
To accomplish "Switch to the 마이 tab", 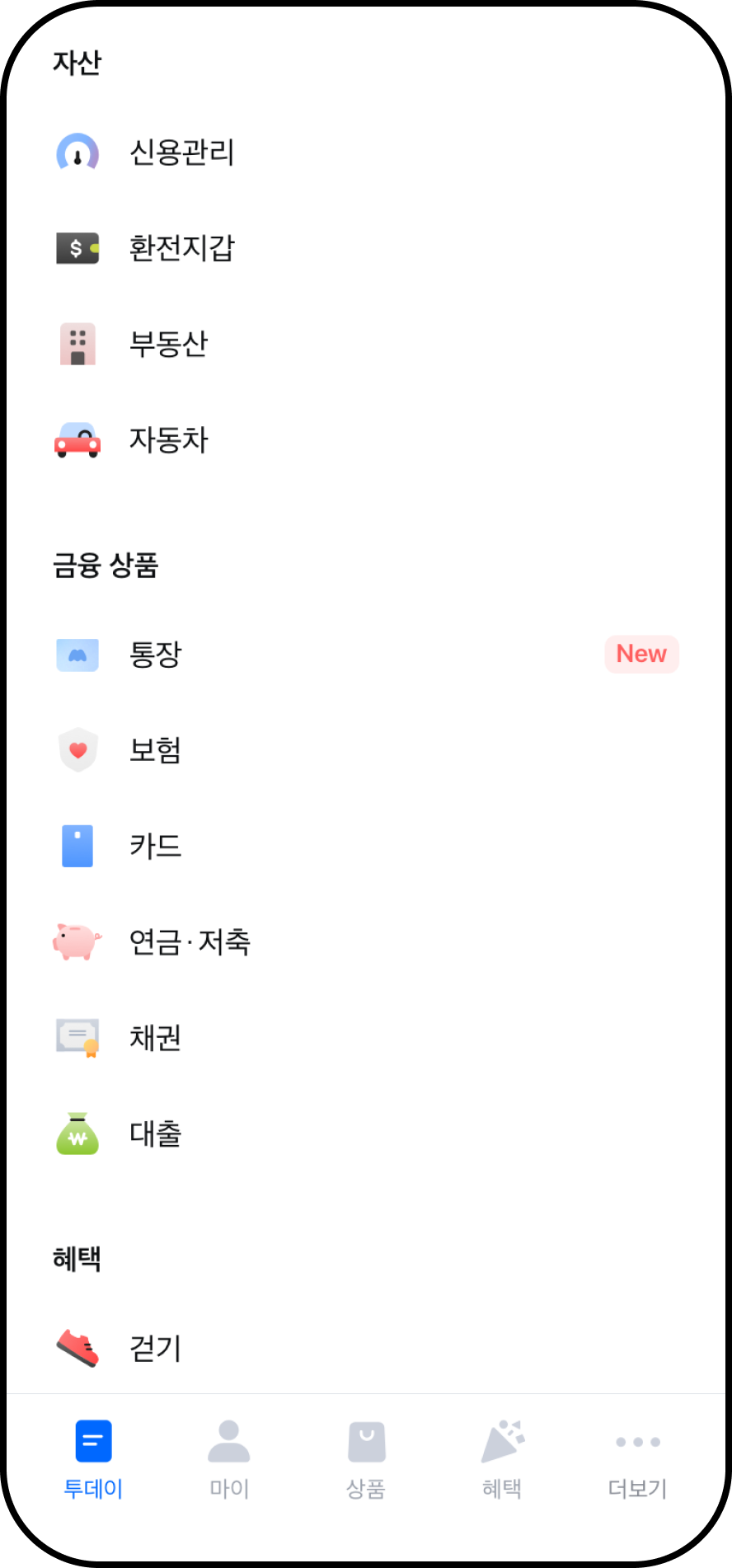I will click(229, 1458).
